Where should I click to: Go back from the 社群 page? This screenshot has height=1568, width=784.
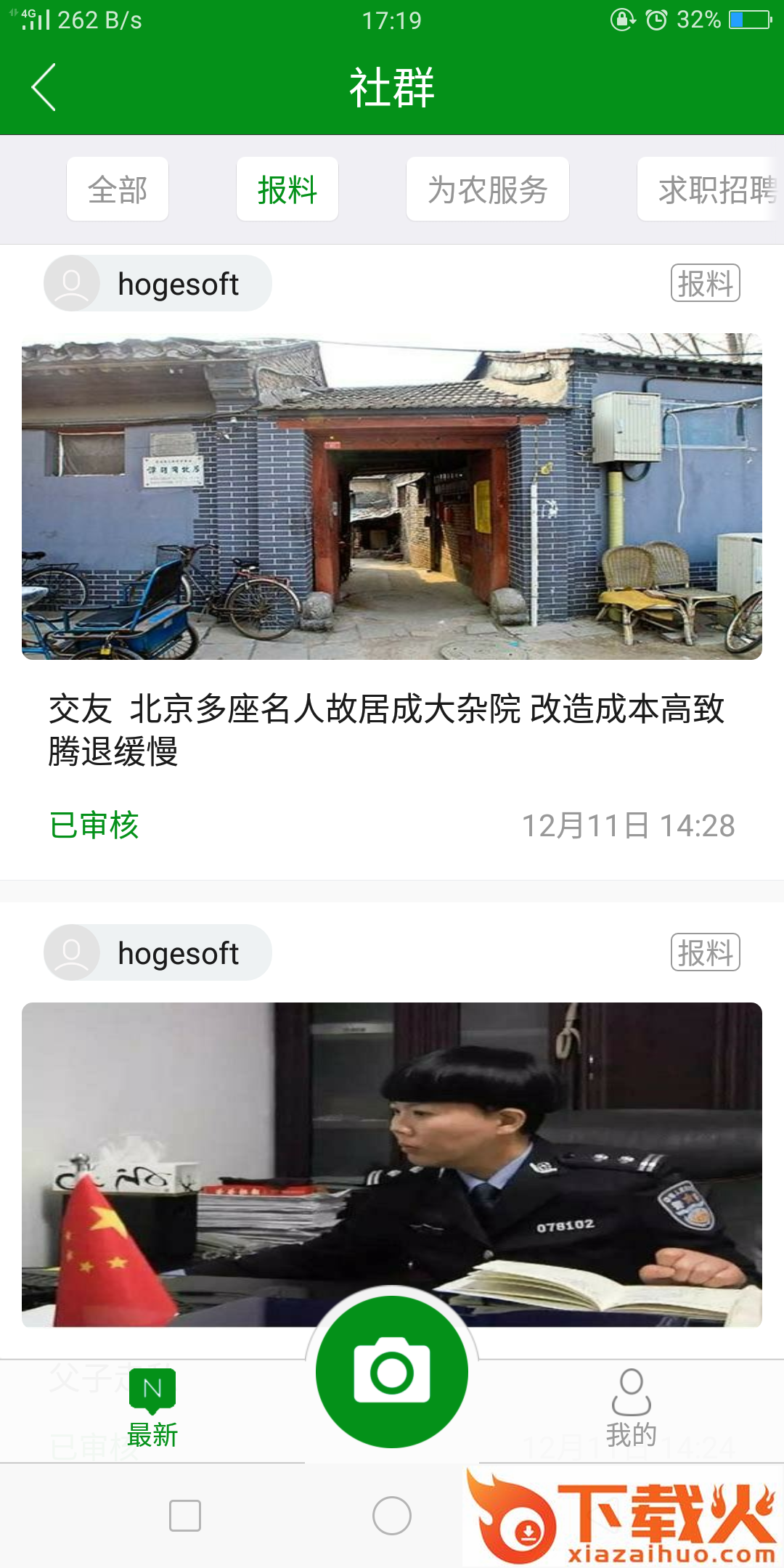point(44,88)
